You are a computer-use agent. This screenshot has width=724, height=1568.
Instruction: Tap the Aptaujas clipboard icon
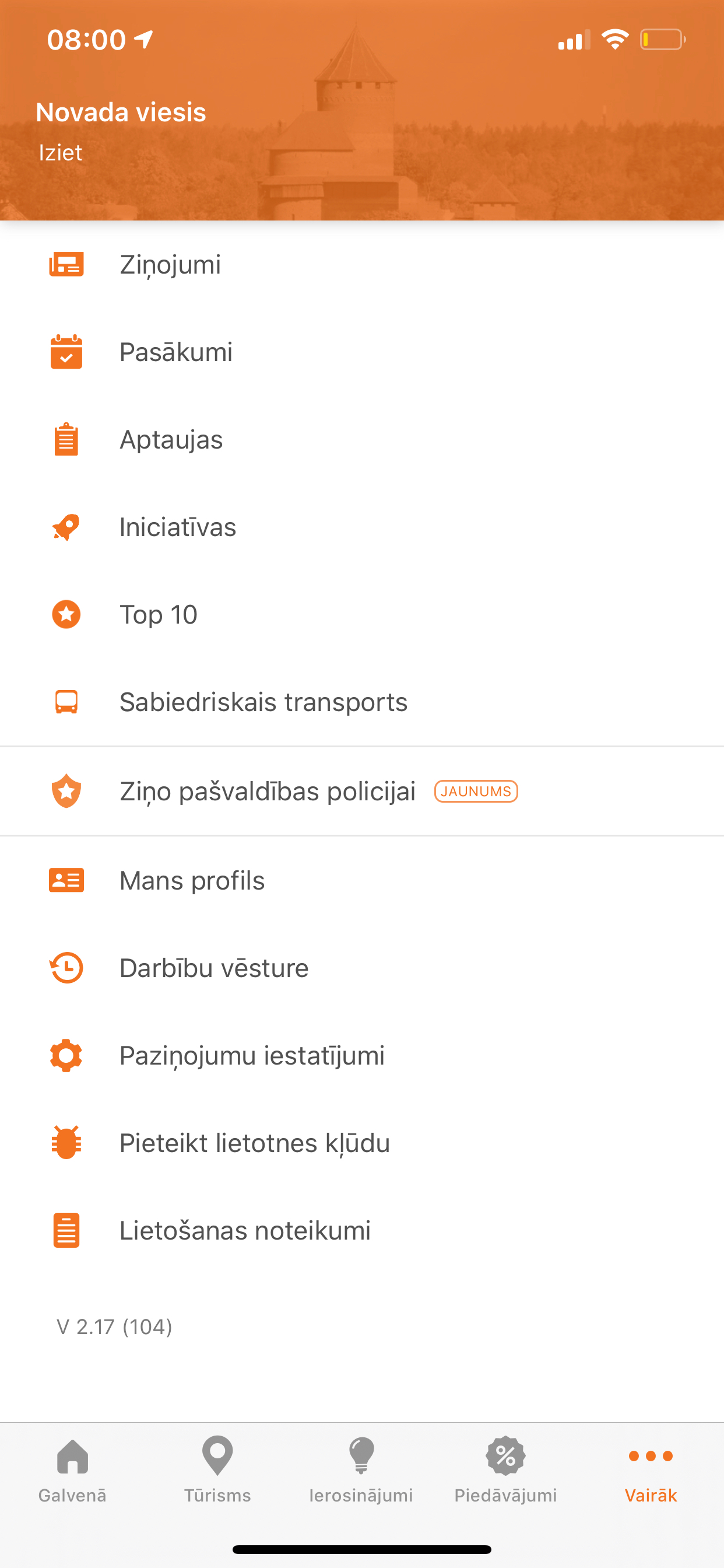coord(65,439)
